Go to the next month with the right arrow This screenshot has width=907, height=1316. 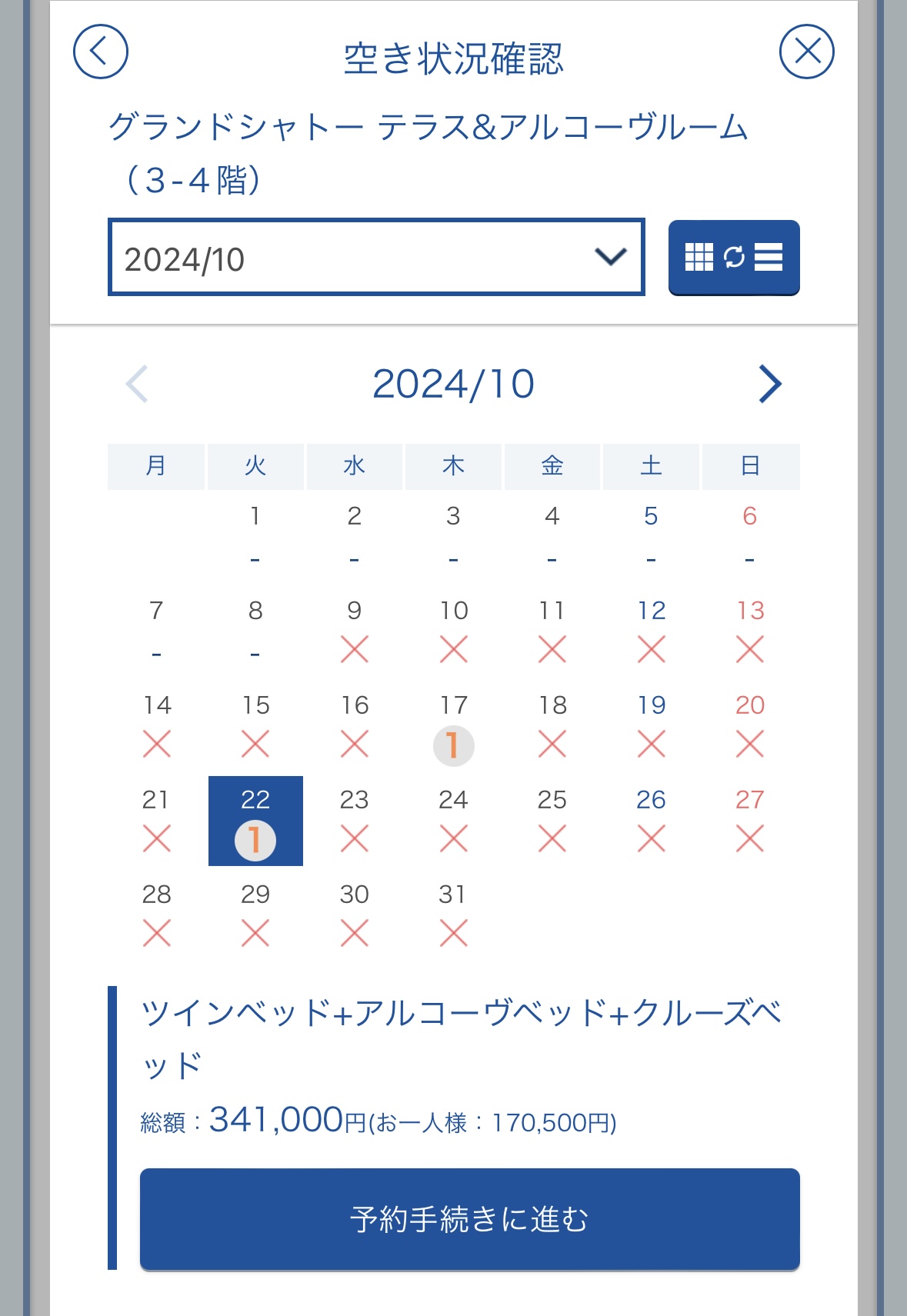point(769,384)
